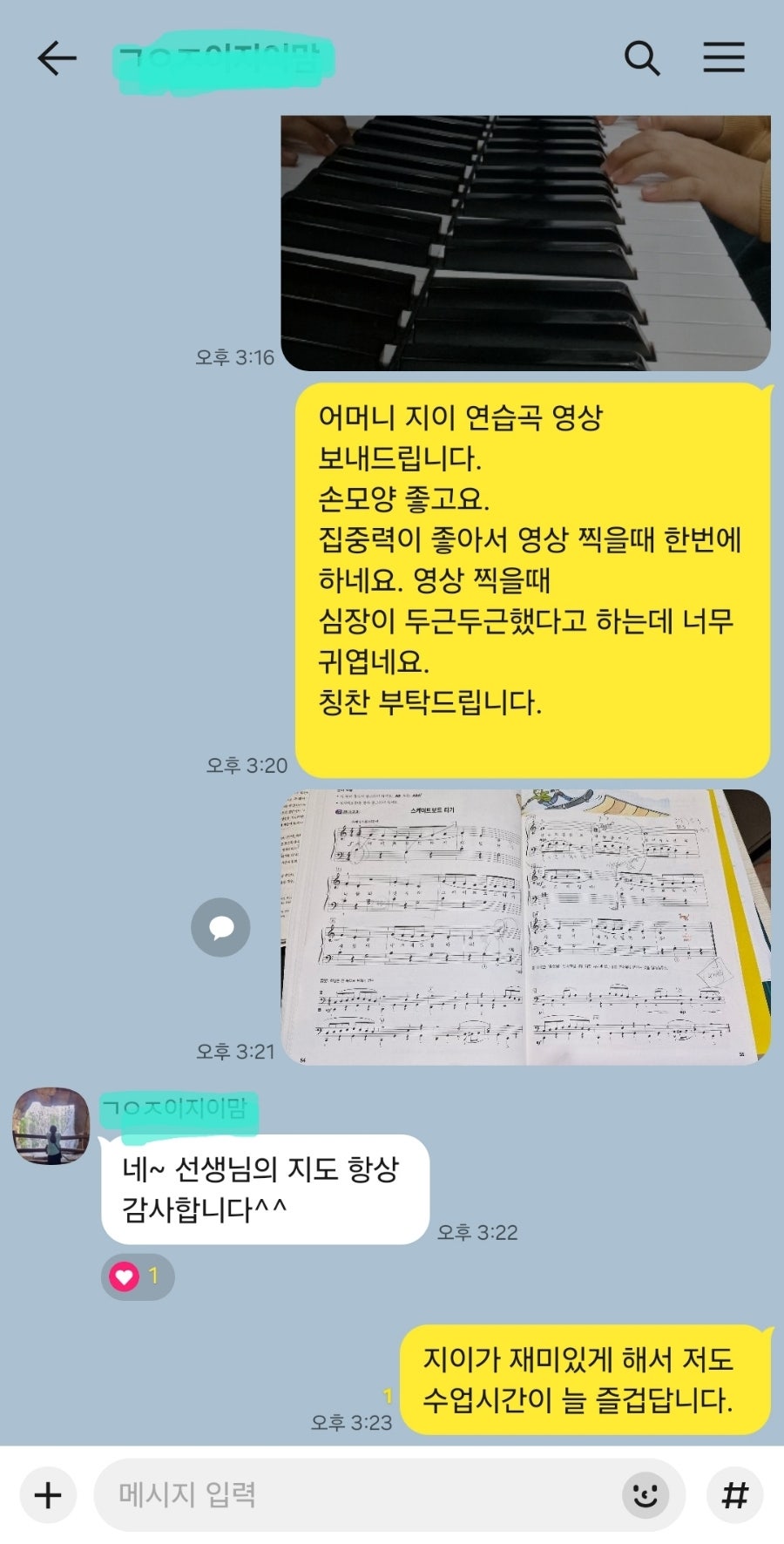
Task: Open the hashtag search button
Action: coord(734,1495)
